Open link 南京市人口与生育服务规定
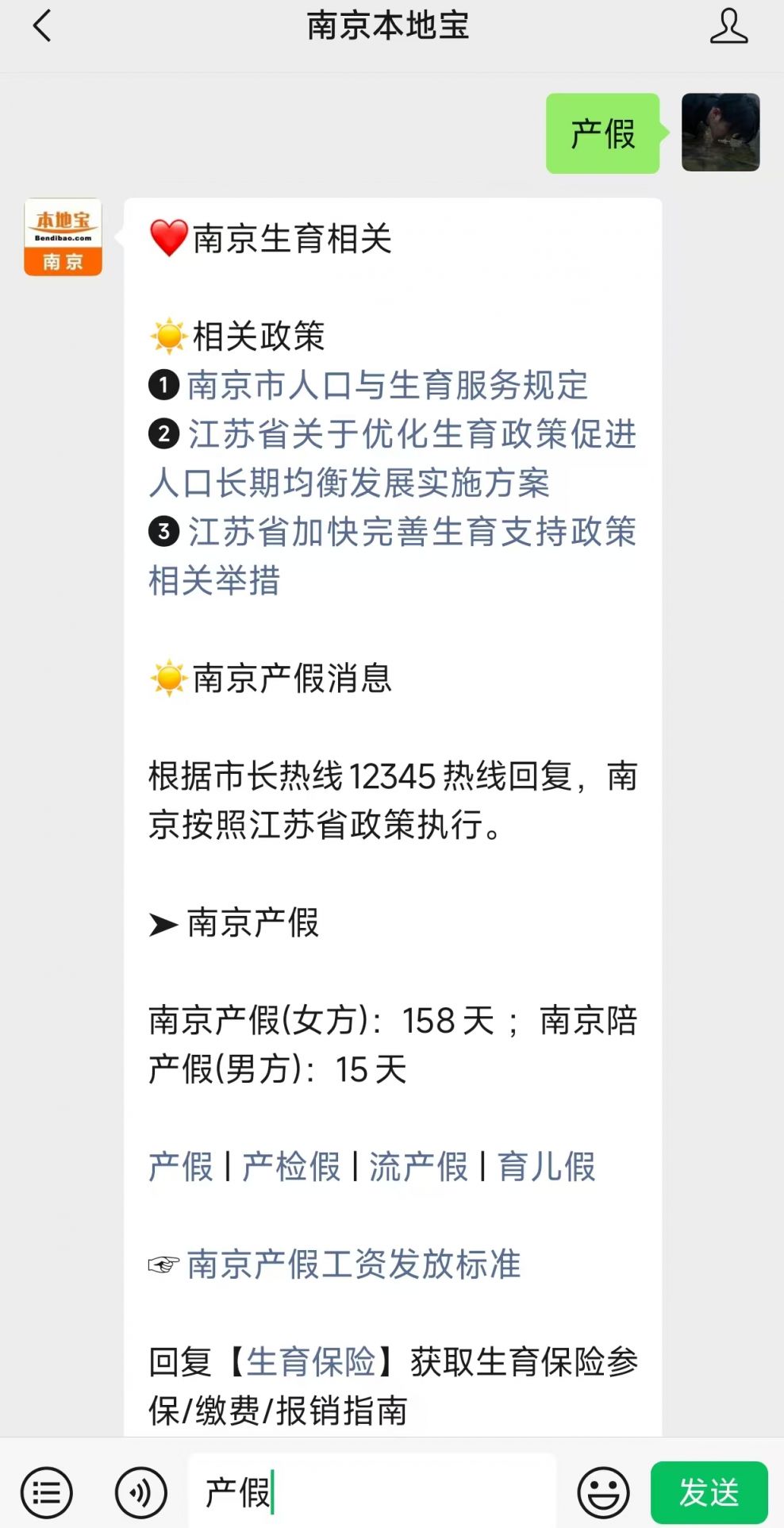The image size is (784, 1528). coord(387,386)
